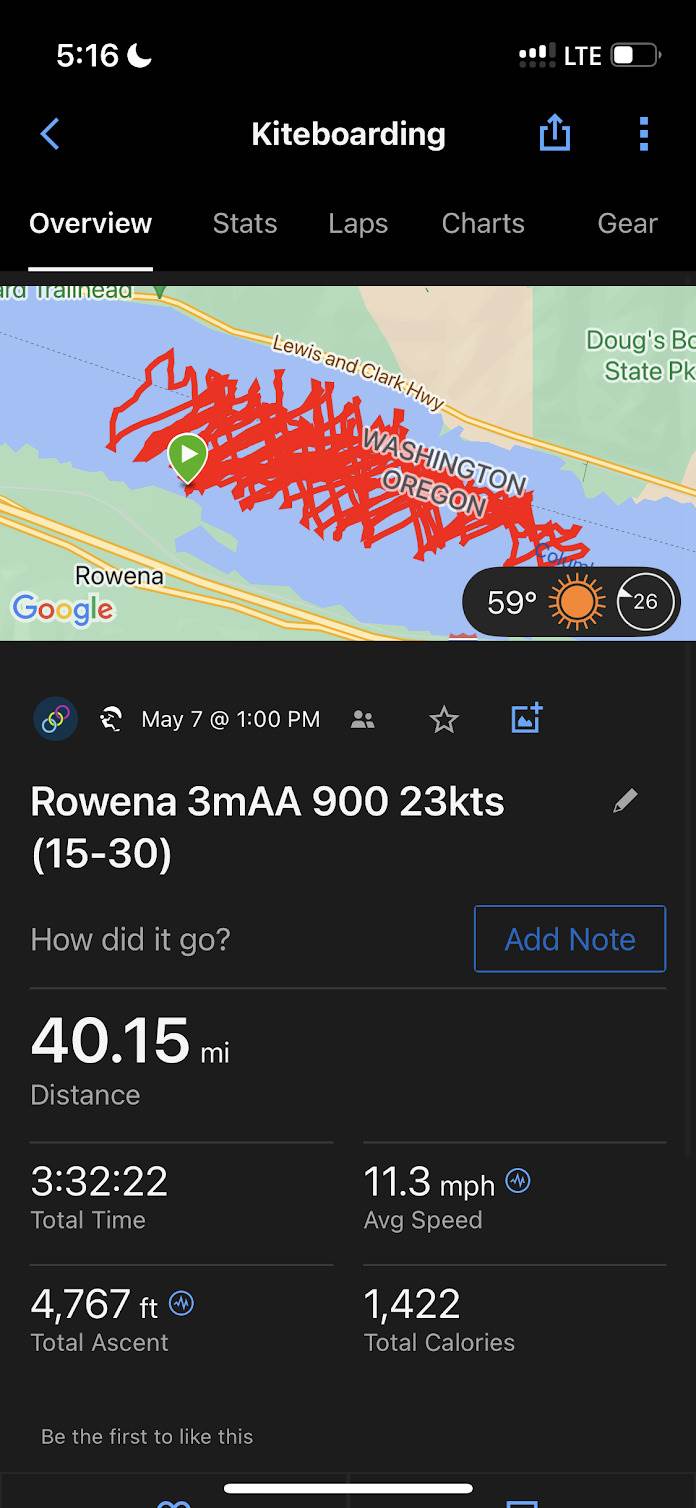Go back using the top-left arrow
The width and height of the screenshot is (696, 1508).
point(50,133)
